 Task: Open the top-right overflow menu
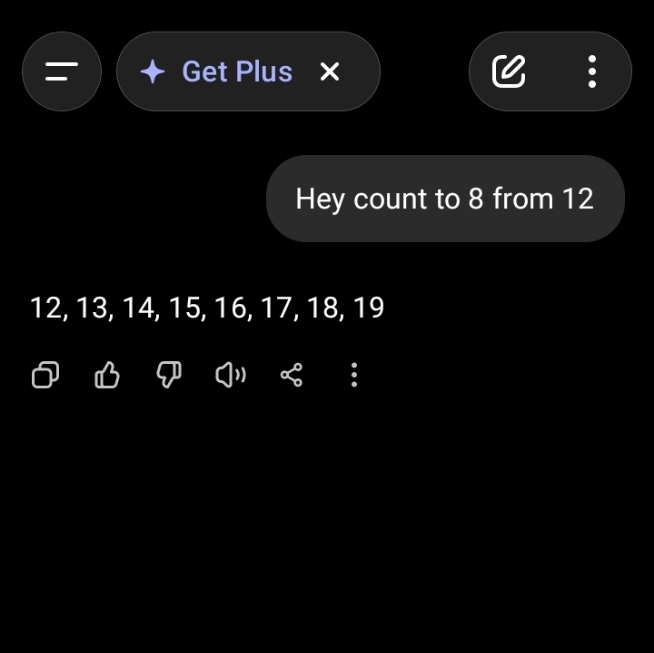coord(592,71)
